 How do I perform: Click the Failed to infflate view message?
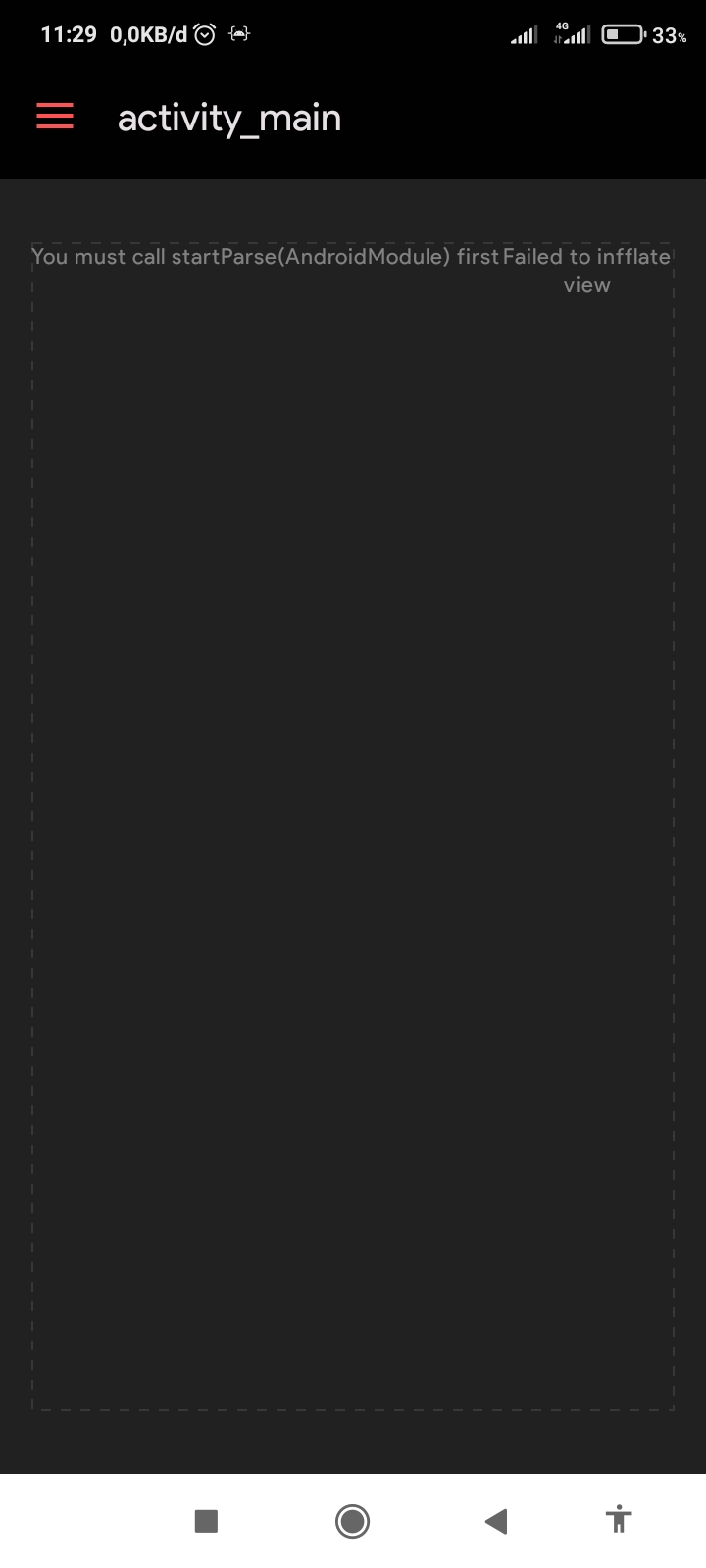(x=586, y=269)
